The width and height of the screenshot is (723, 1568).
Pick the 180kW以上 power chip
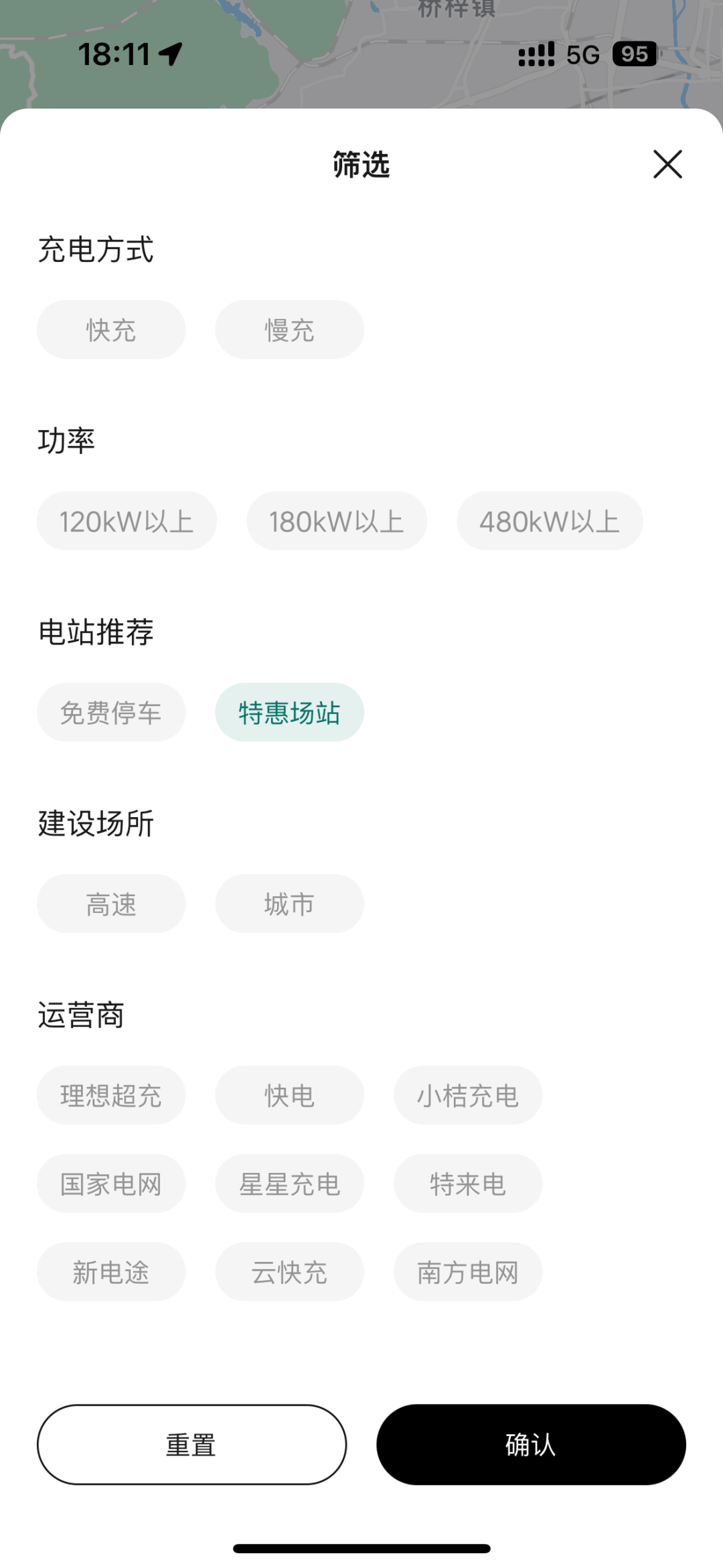pyautogui.click(x=337, y=521)
